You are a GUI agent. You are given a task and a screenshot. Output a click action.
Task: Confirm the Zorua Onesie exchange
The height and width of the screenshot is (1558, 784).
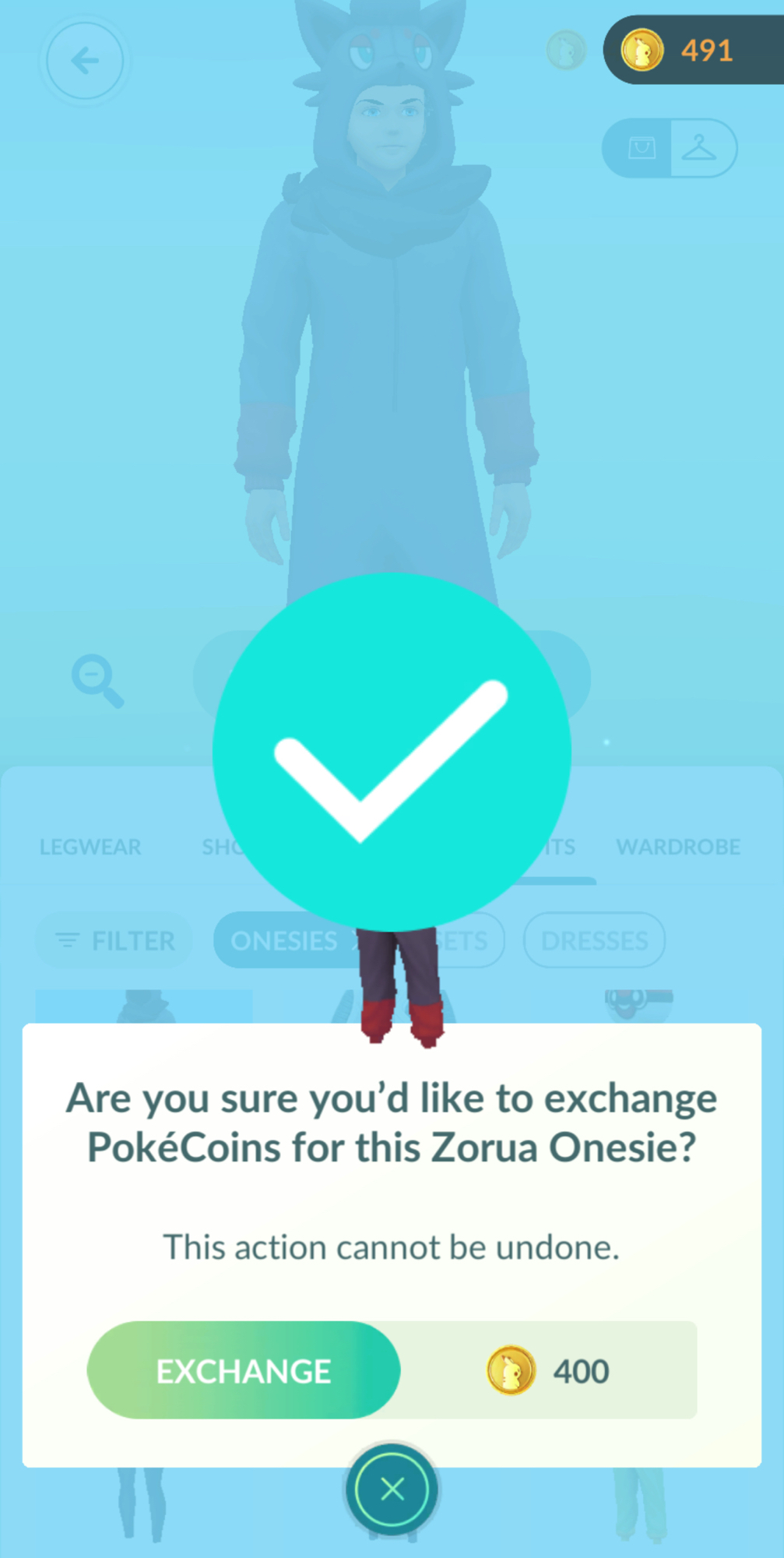tap(243, 1370)
